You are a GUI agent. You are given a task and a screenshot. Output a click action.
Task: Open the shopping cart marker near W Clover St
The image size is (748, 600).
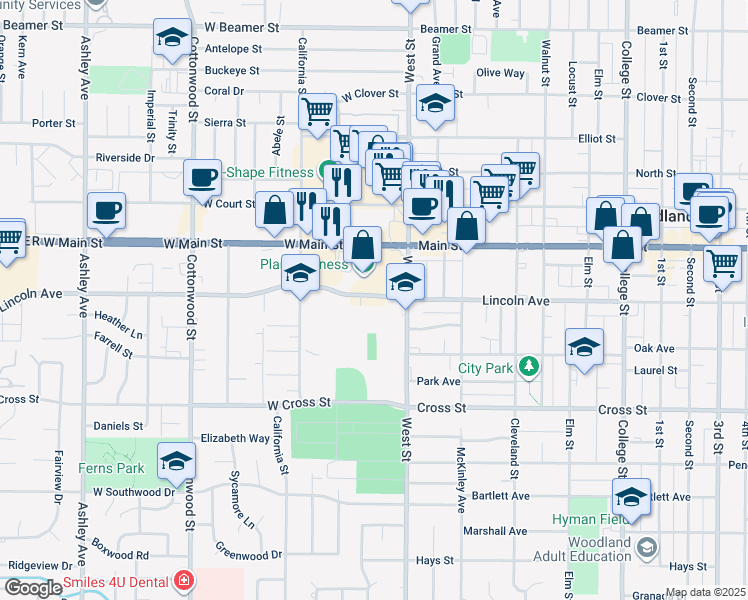click(317, 113)
